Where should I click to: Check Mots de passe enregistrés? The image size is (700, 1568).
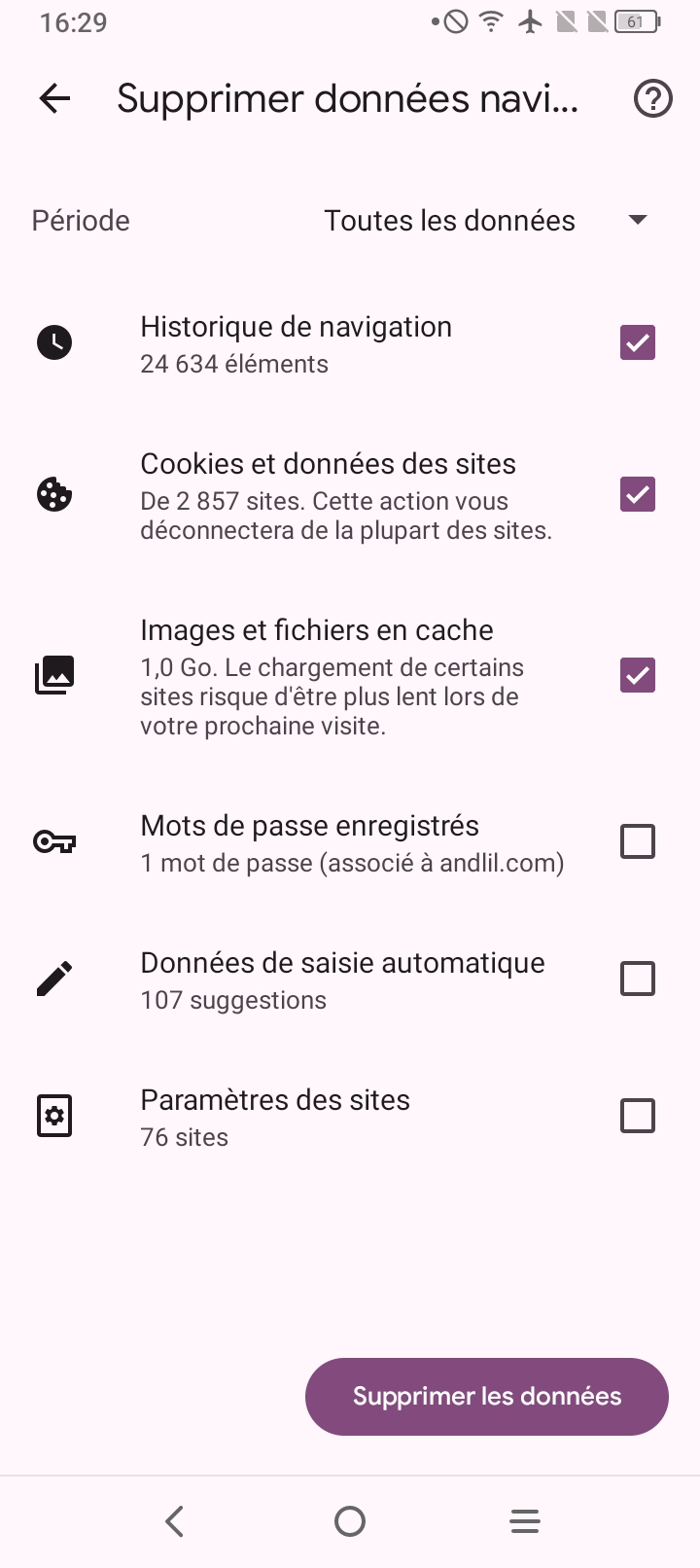(638, 841)
